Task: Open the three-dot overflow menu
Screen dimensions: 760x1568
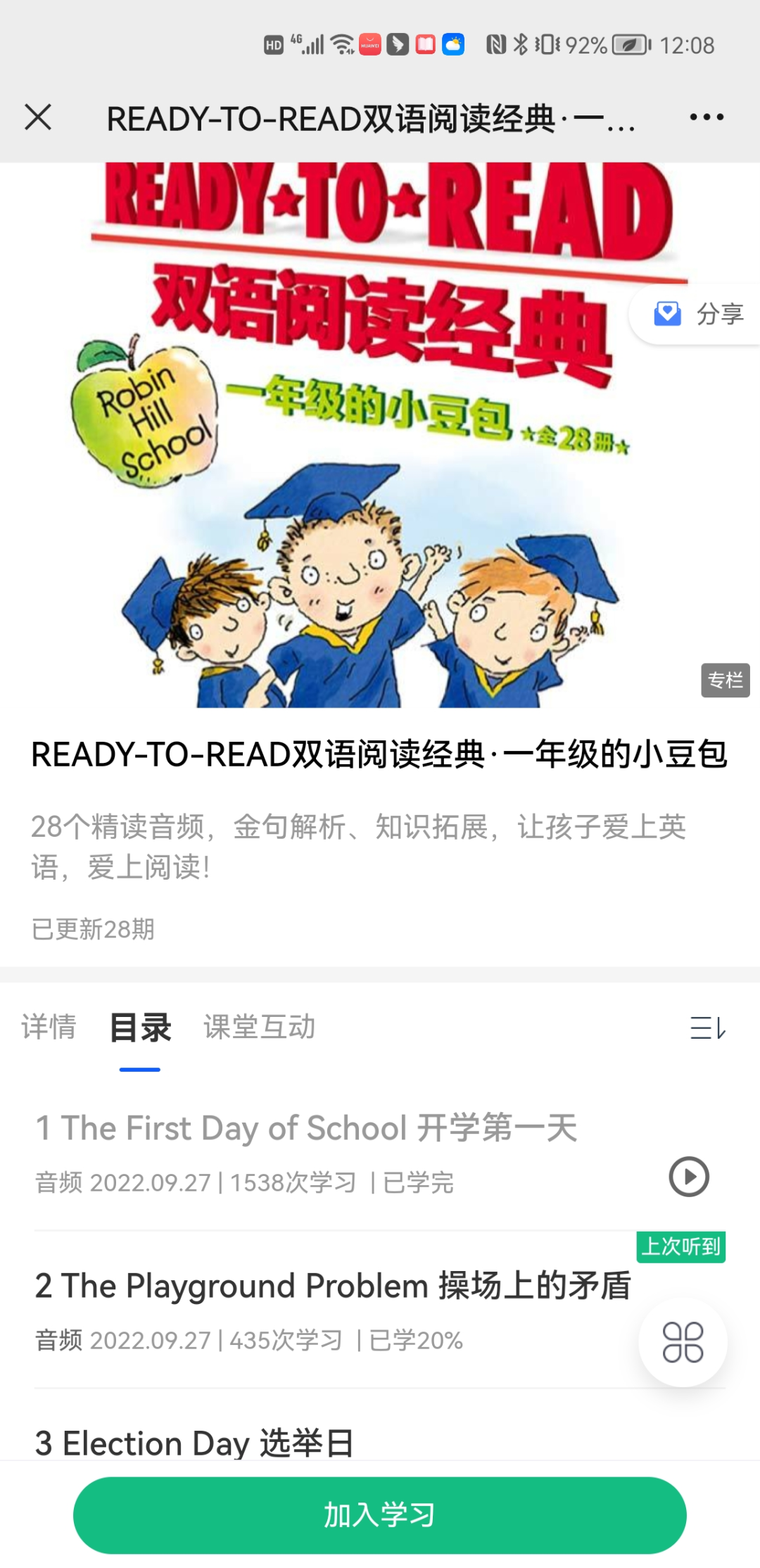Action: pos(707,118)
